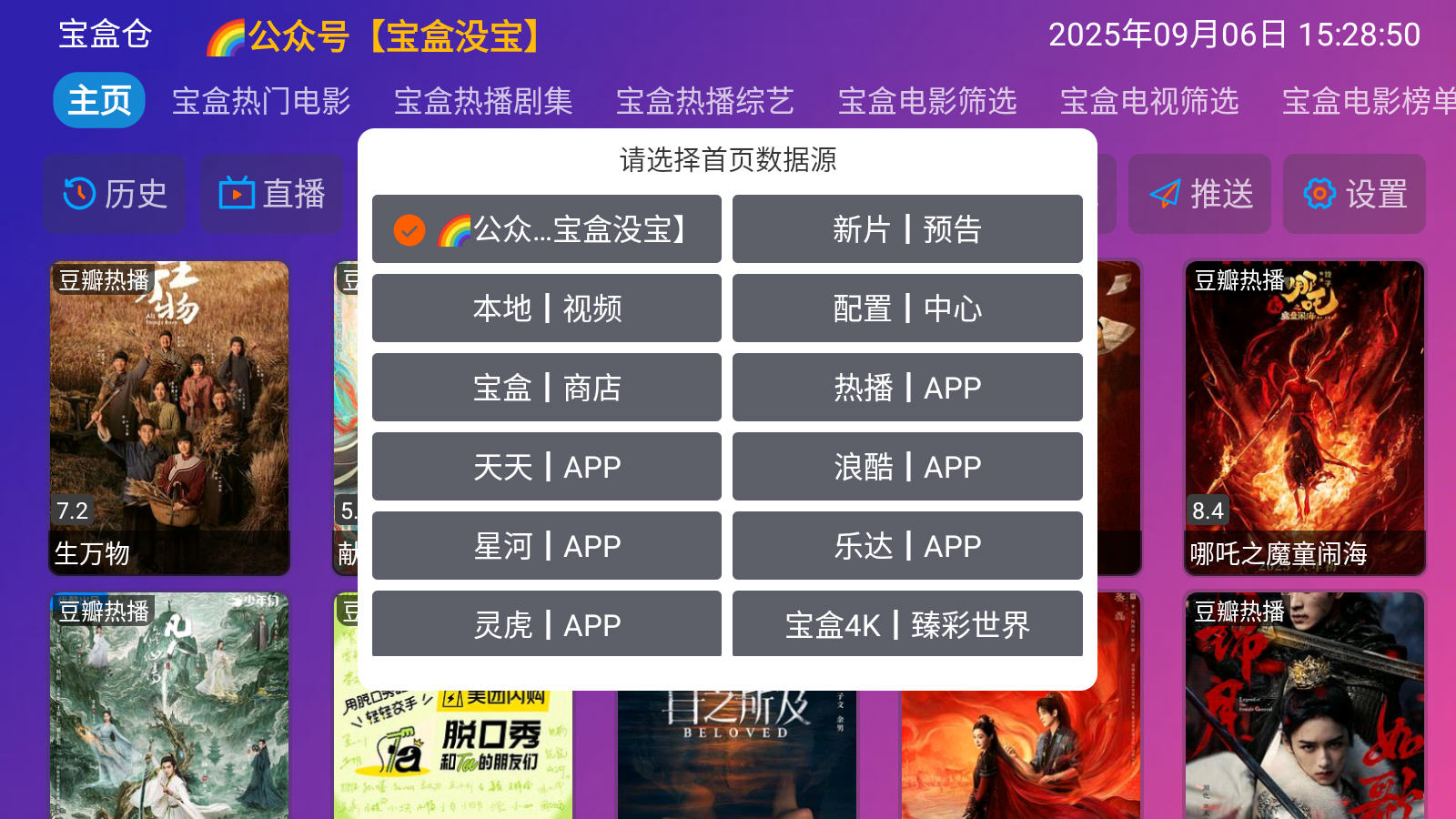
Task: Pick 宝盒 | 商店 from the source list
Action: pos(546,388)
